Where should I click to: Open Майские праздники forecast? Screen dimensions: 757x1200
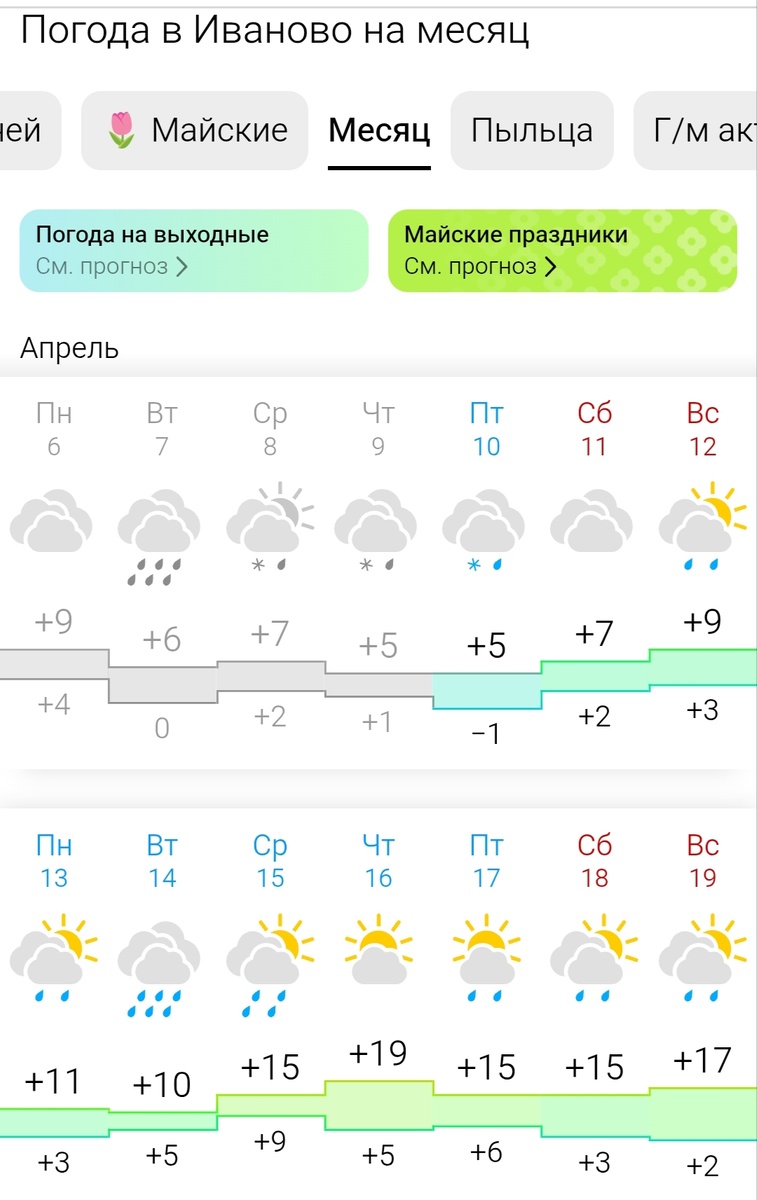coord(562,250)
